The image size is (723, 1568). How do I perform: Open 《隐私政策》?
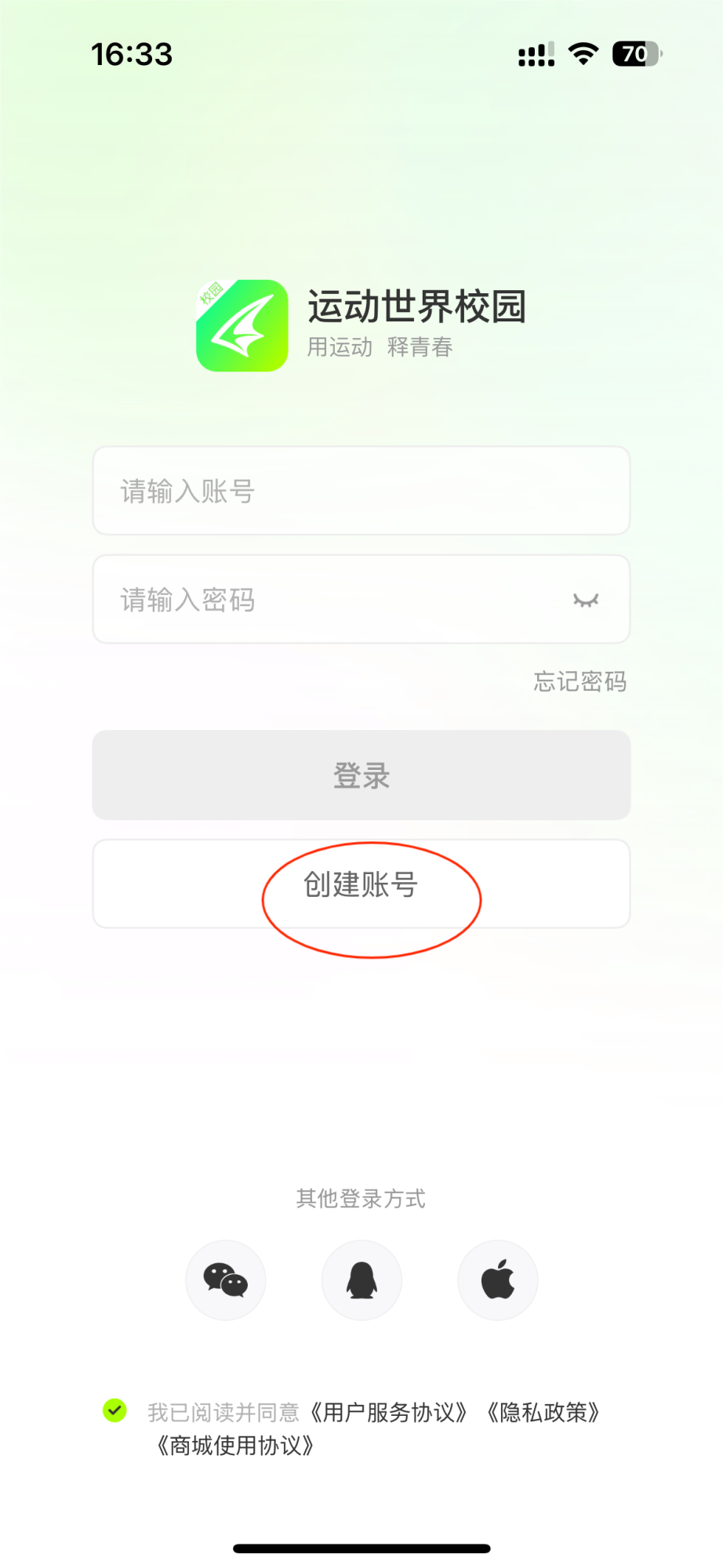[543, 1413]
